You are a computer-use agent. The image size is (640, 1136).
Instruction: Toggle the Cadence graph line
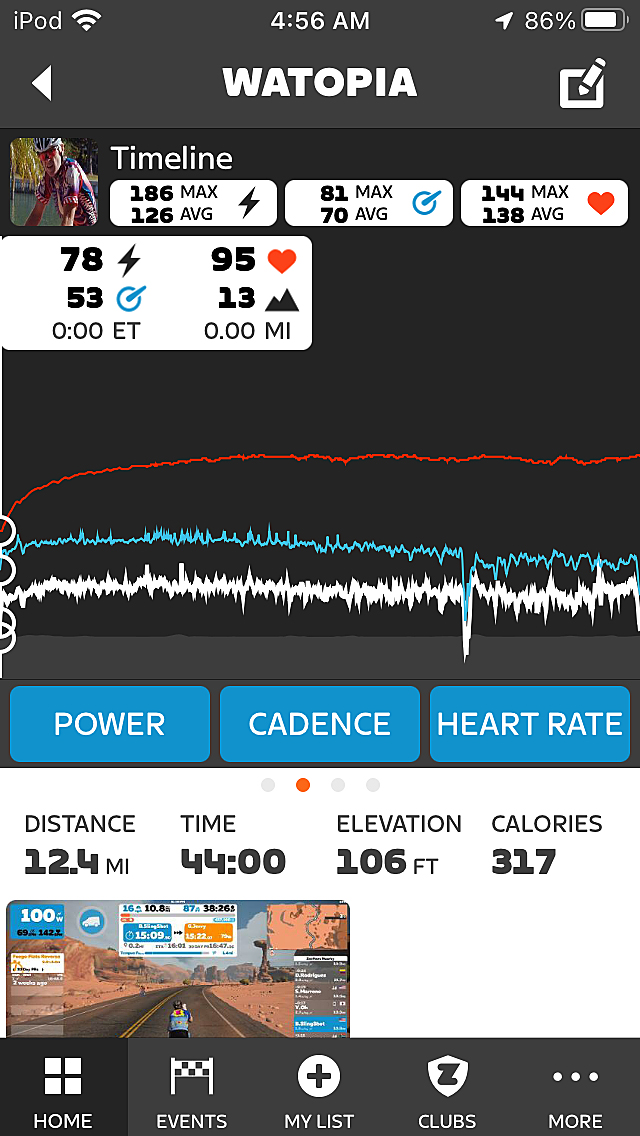click(320, 724)
